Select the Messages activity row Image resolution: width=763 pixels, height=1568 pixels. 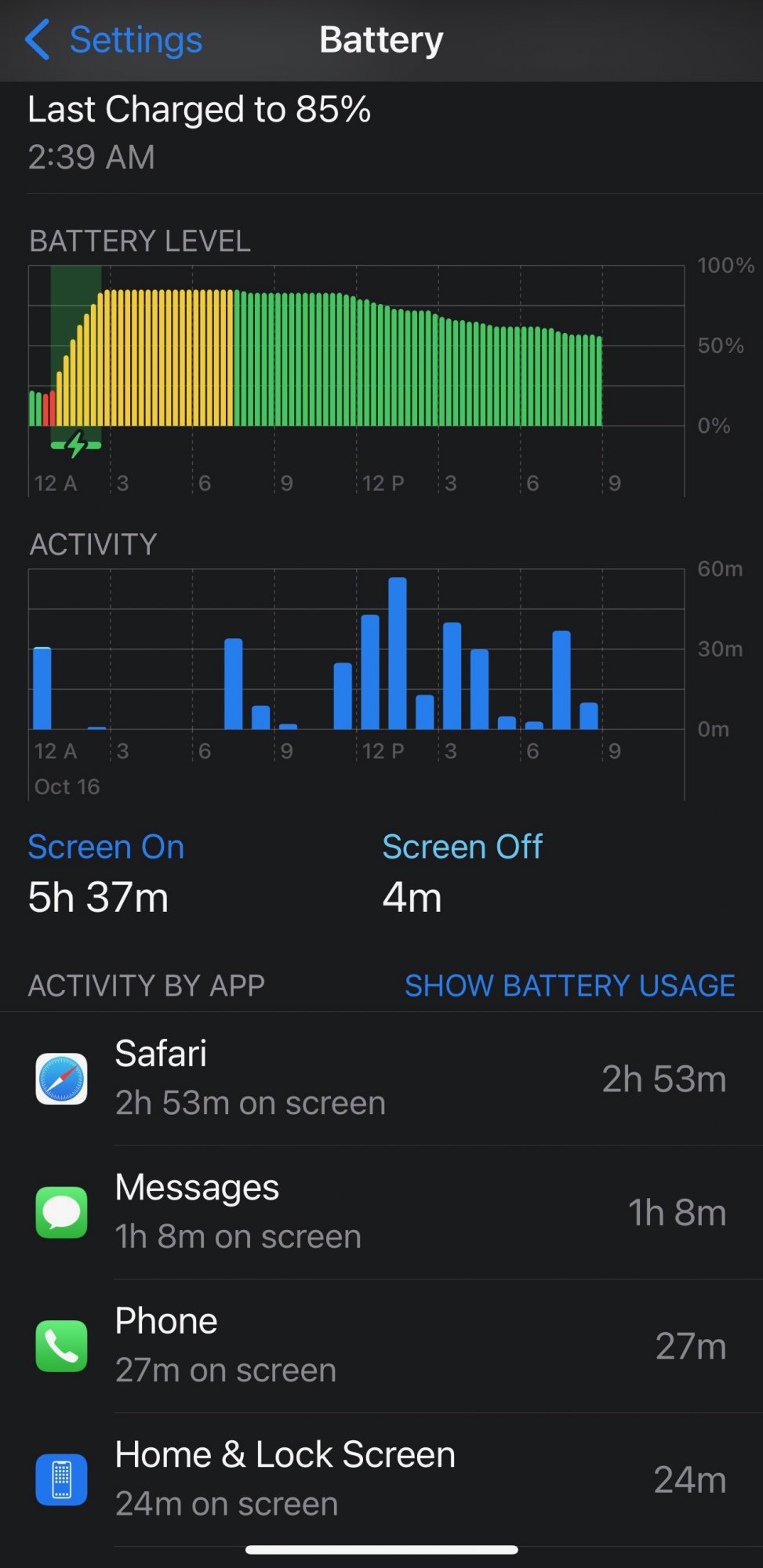click(381, 1212)
